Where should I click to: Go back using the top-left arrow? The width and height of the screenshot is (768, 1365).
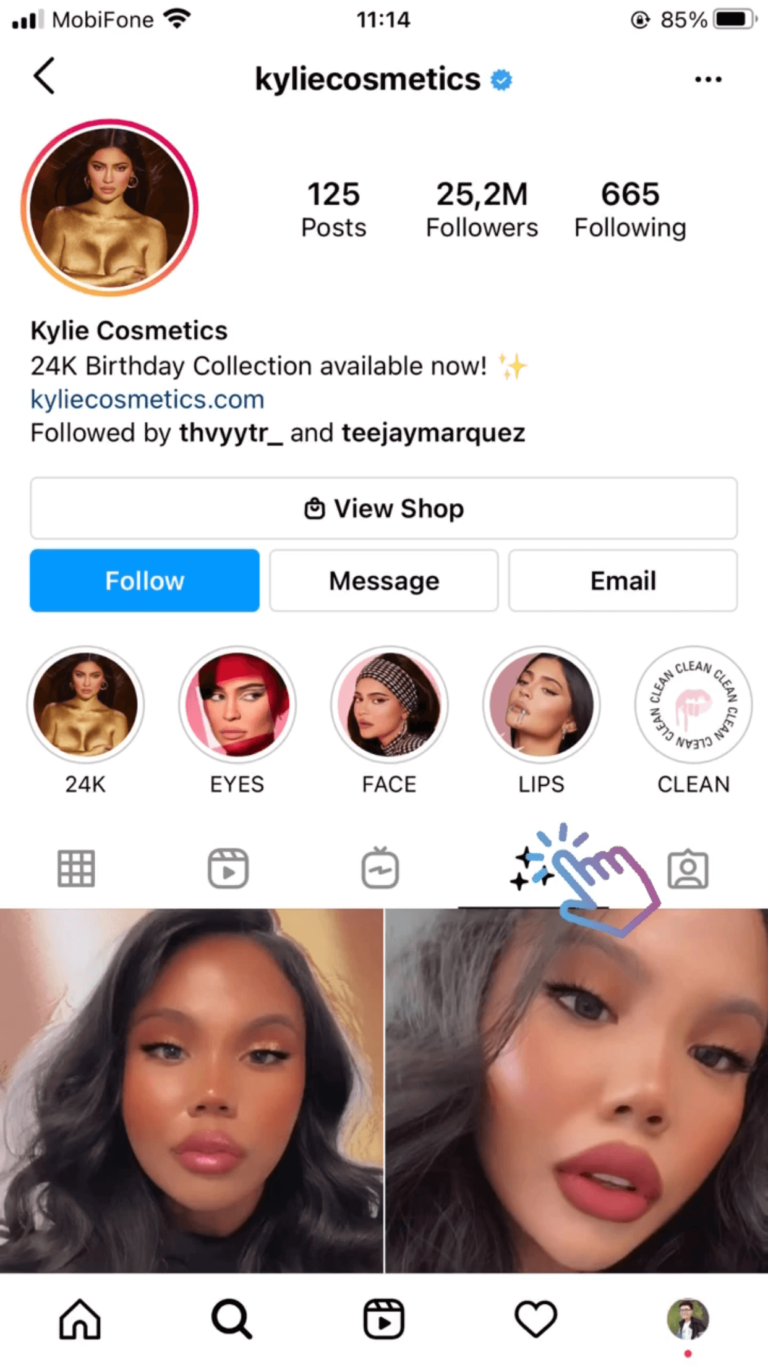coord(44,77)
